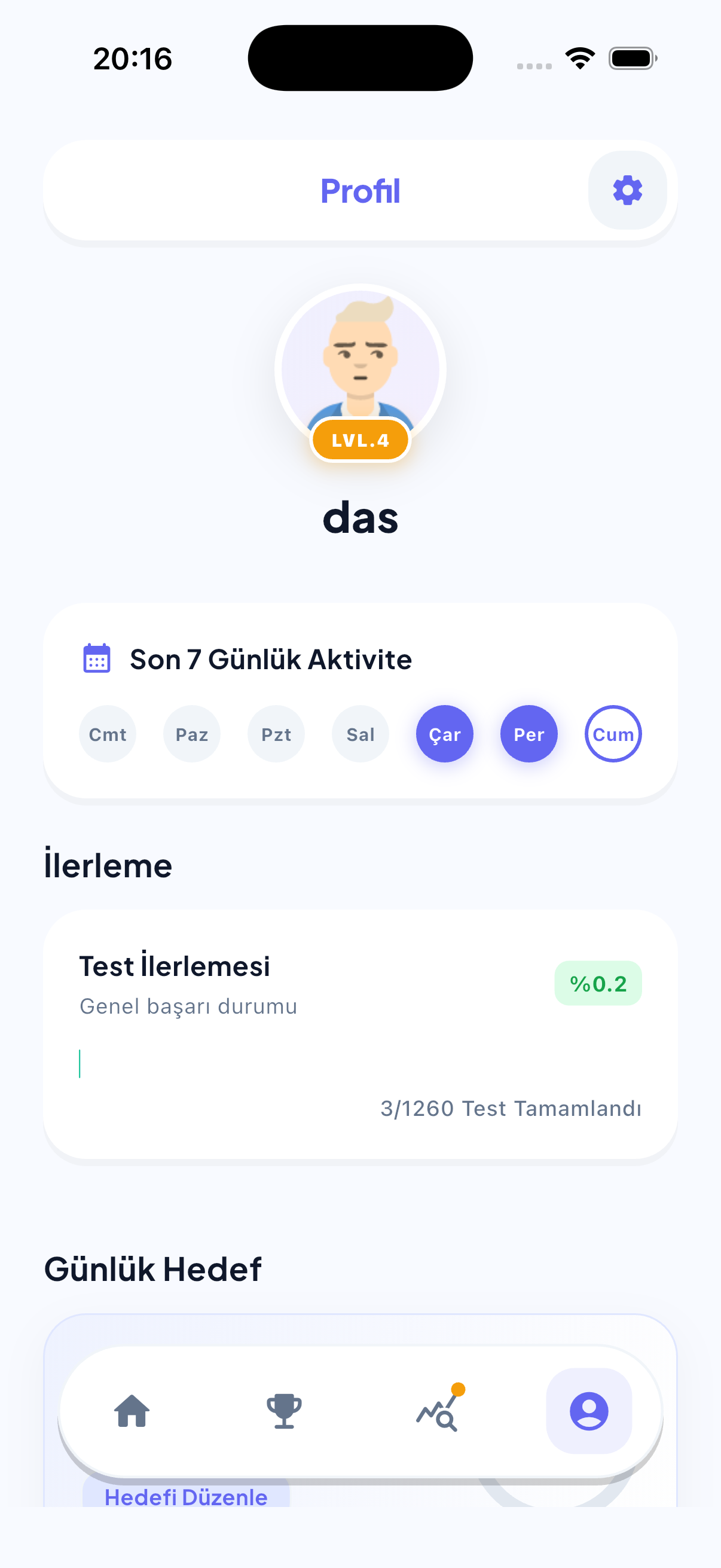
Task: Switch to the trophy leaderboard tab
Action: pos(284,1411)
